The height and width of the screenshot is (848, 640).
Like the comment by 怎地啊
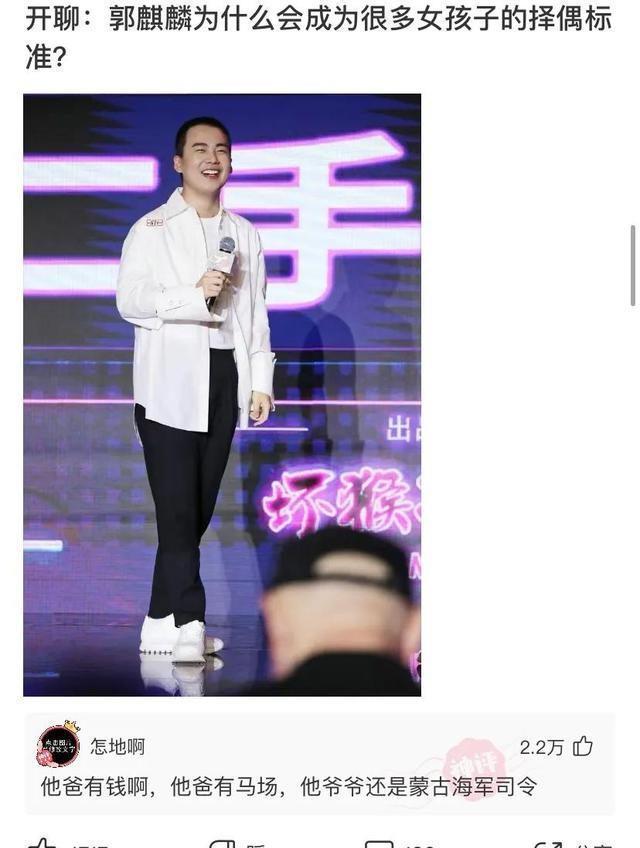582,746
